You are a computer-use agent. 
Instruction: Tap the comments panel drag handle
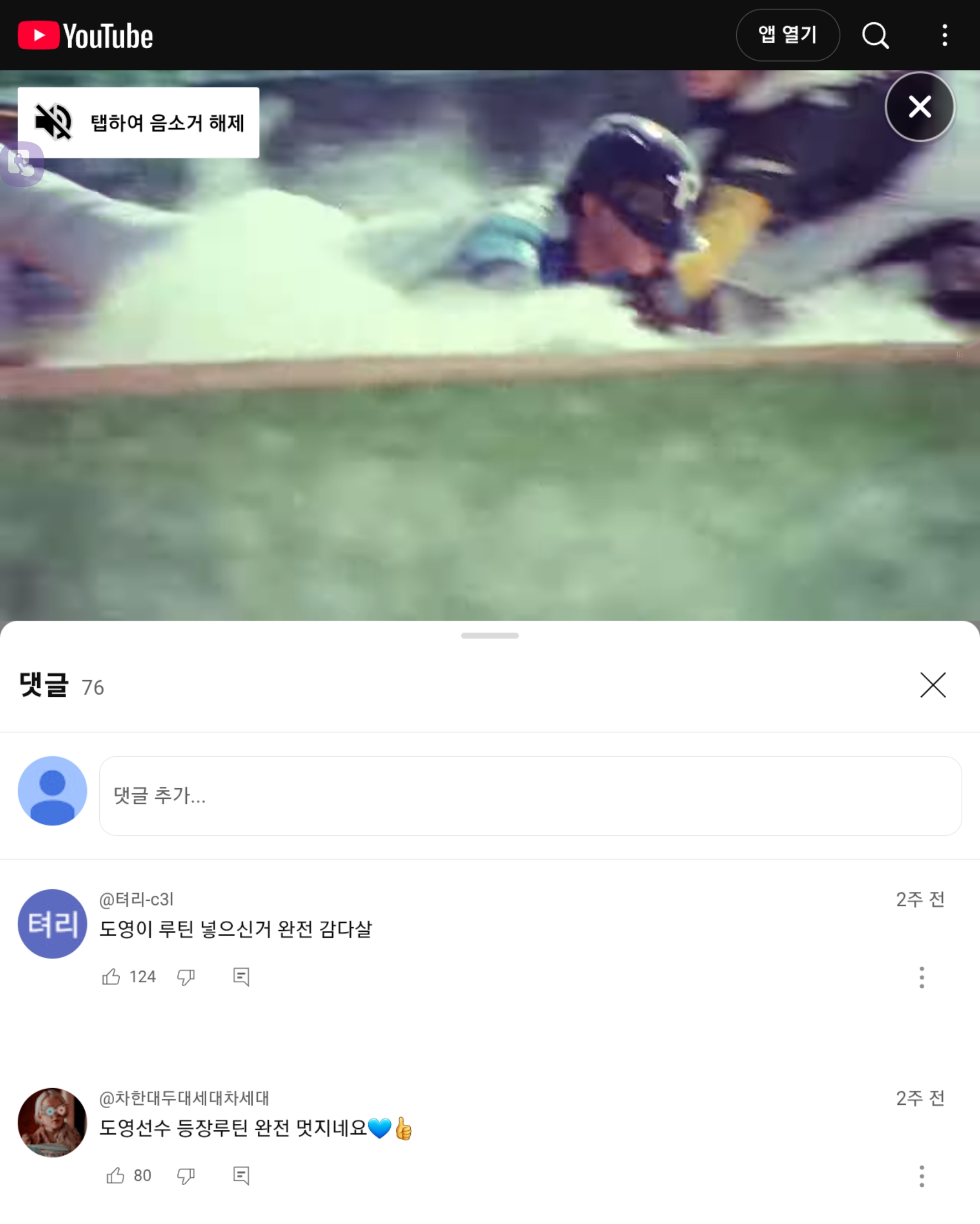489,635
